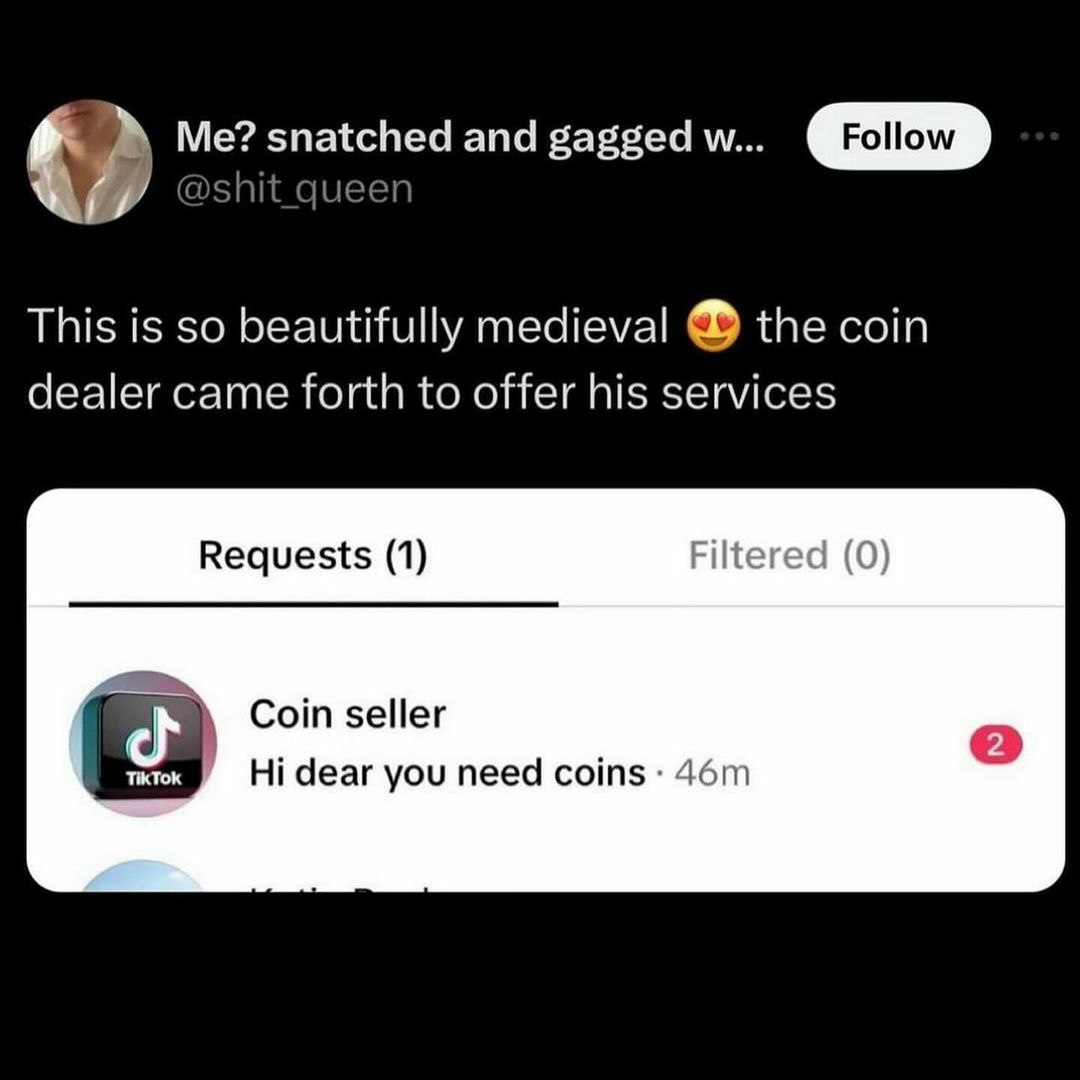Open the attached Requests screenshot image
The width and height of the screenshot is (1080, 1080).
point(545,690)
